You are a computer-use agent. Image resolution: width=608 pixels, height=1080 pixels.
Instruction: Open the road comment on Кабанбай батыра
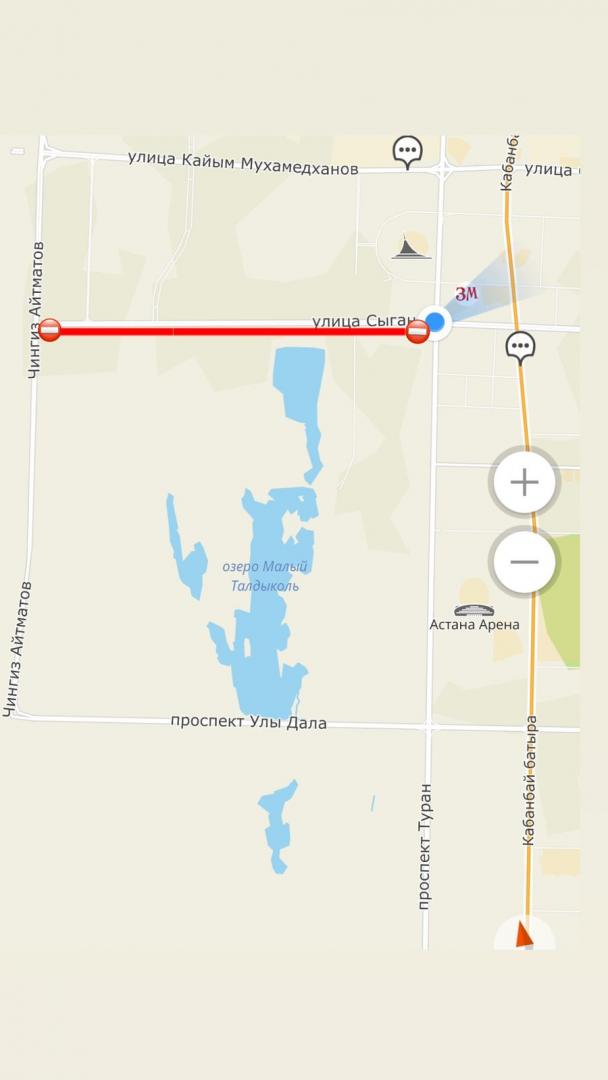click(x=519, y=346)
